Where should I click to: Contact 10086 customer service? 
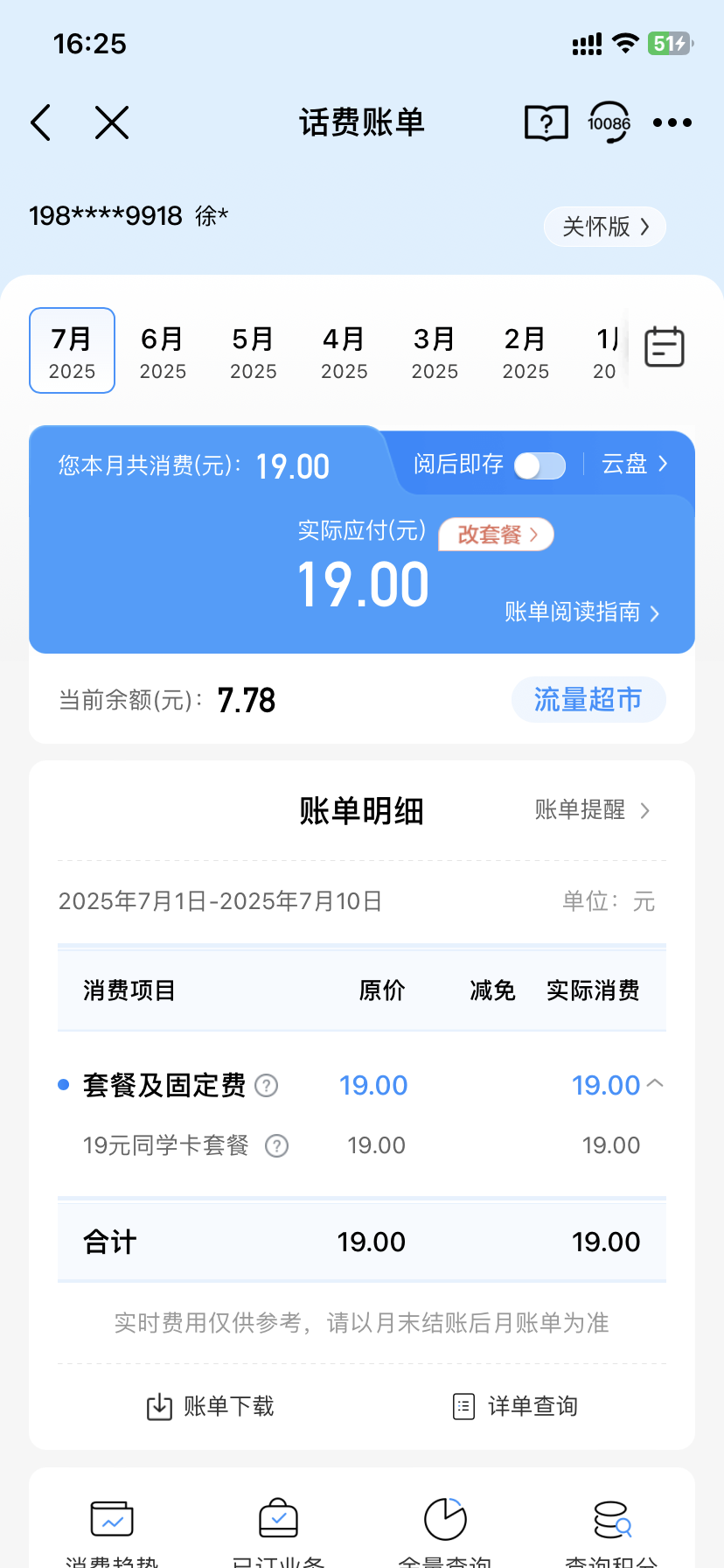tap(609, 122)
